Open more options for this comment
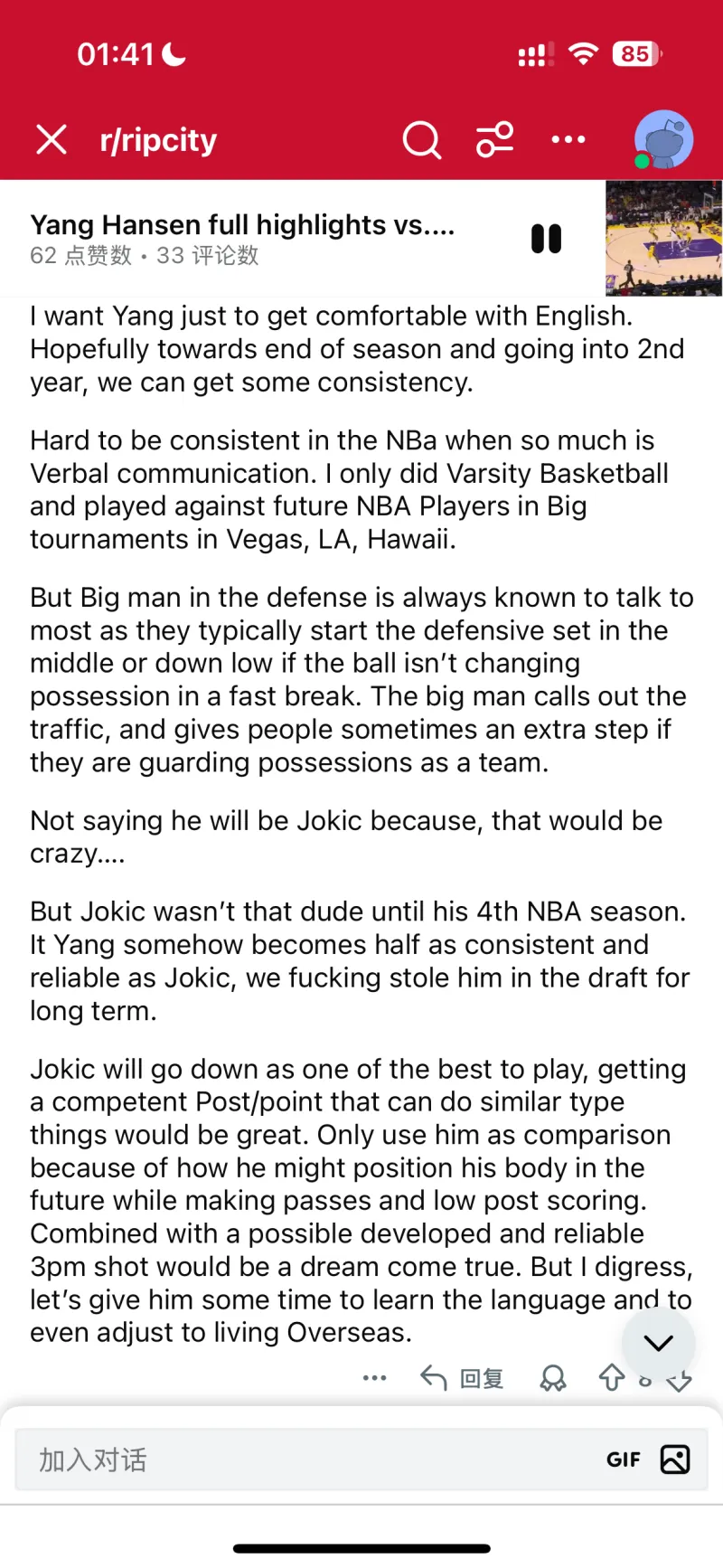Image resolution: width=723 pixels, height=1568 pixels. pyautogui.click(x=374, y=1378)
